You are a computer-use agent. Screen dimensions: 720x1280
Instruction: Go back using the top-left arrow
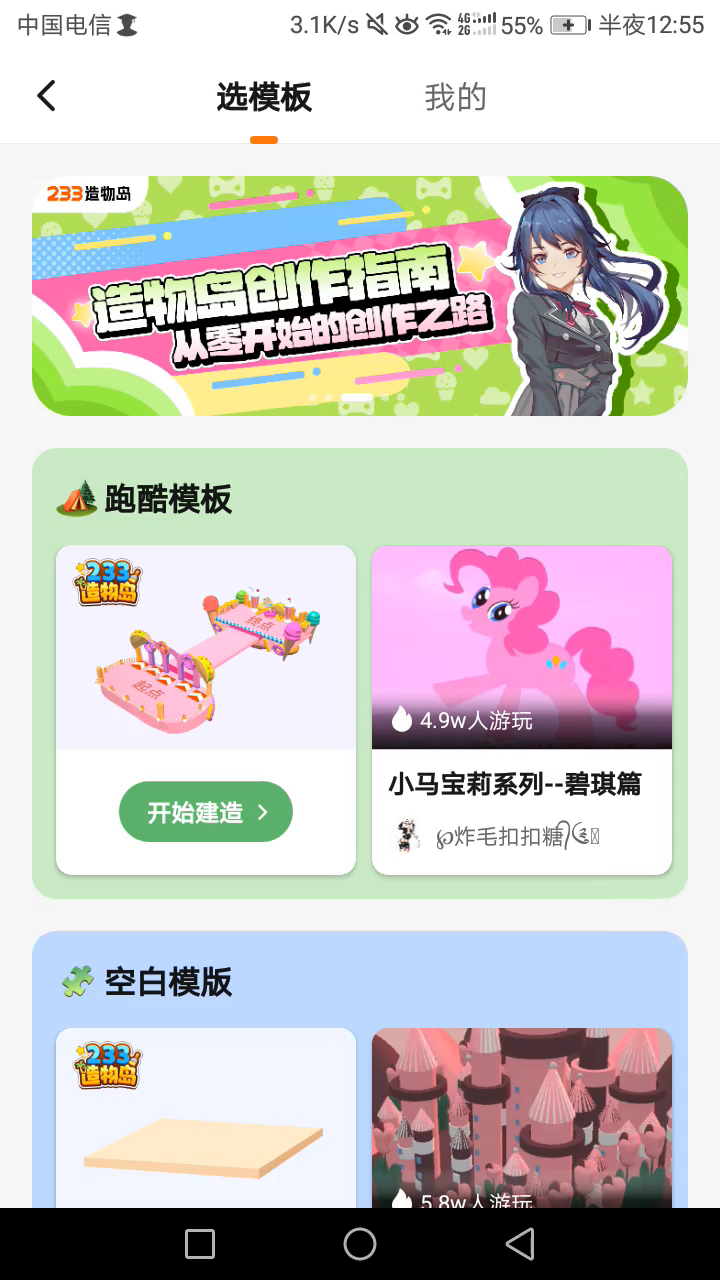pyautogui.click(x=46, y=96)
